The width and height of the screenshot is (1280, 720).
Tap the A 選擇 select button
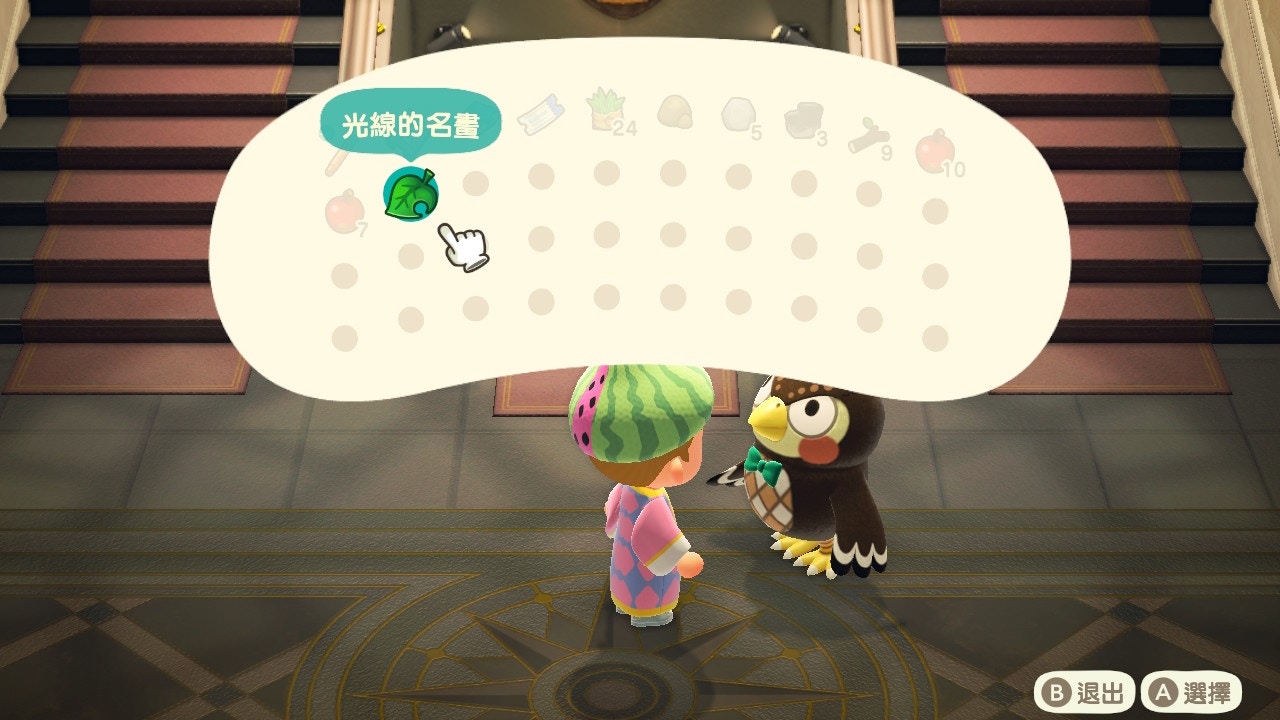click(1192, 692)
